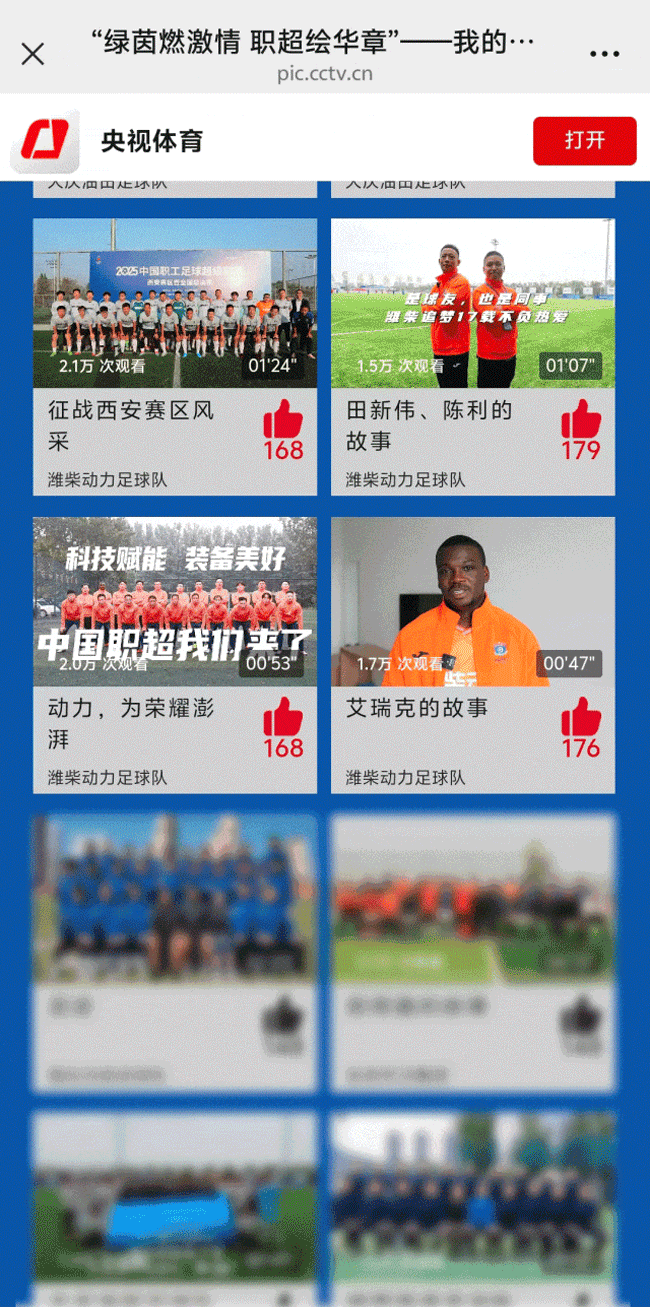Image resolution: width=650 pixels, height=1307 pixels.
Task: Tap the red 打开 button
Action: 584,140
